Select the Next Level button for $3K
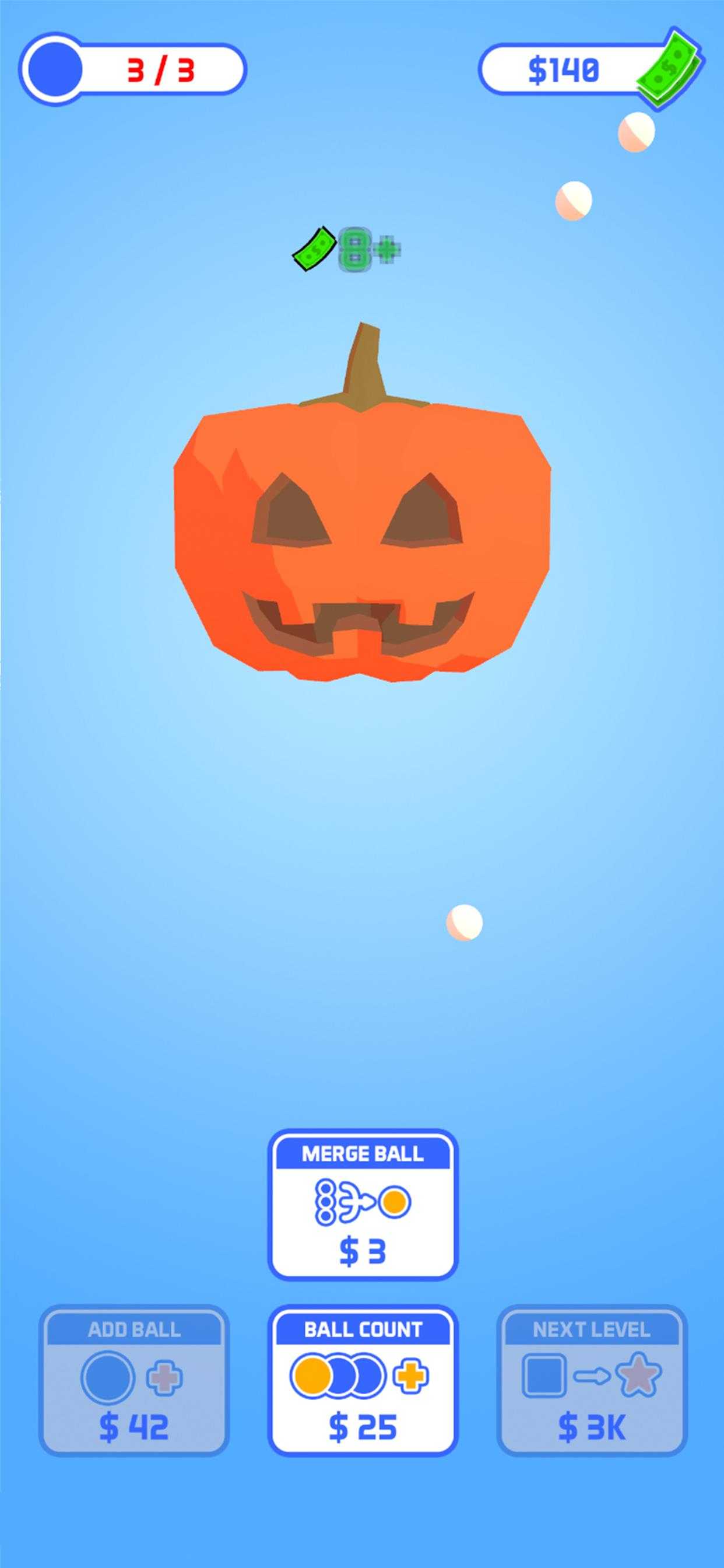The height and width of the screenshot is (1568, 724). tap(591, 1381)
